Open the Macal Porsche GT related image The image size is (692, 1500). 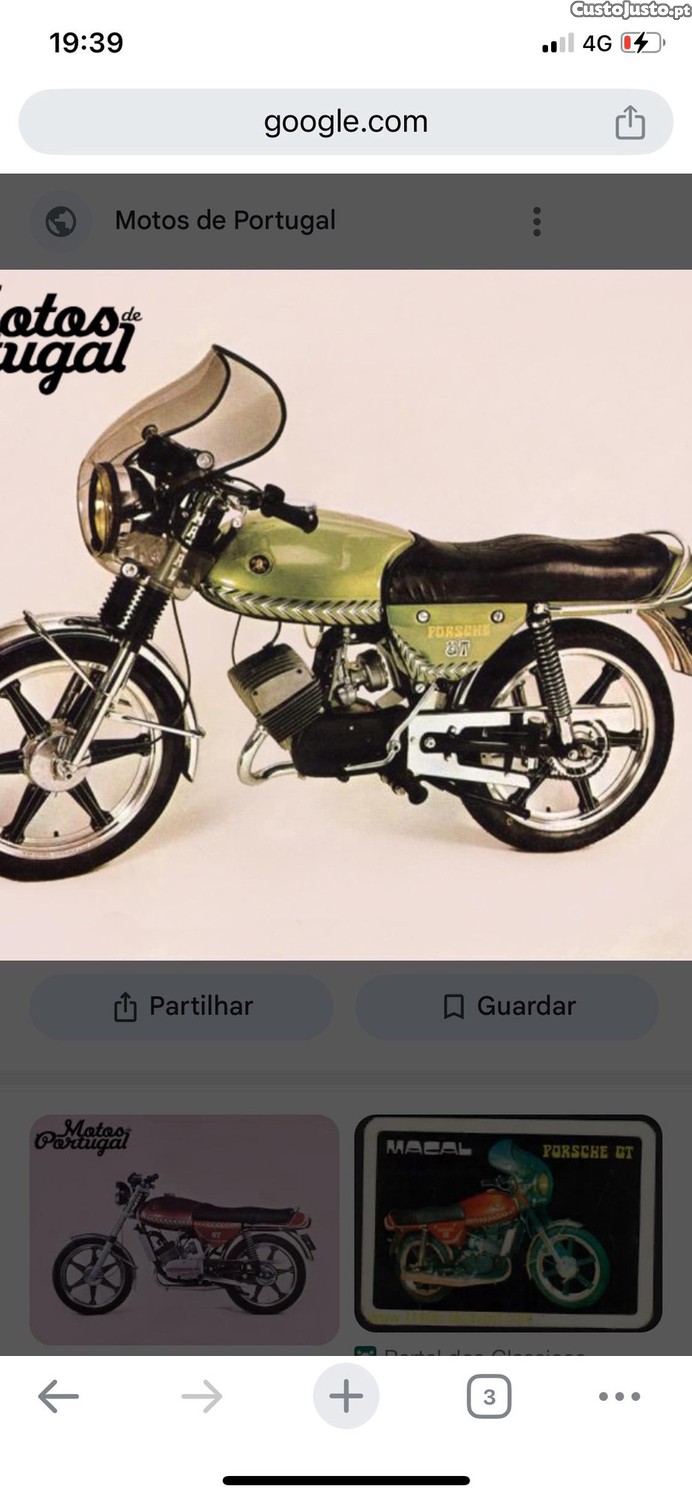508,1223
